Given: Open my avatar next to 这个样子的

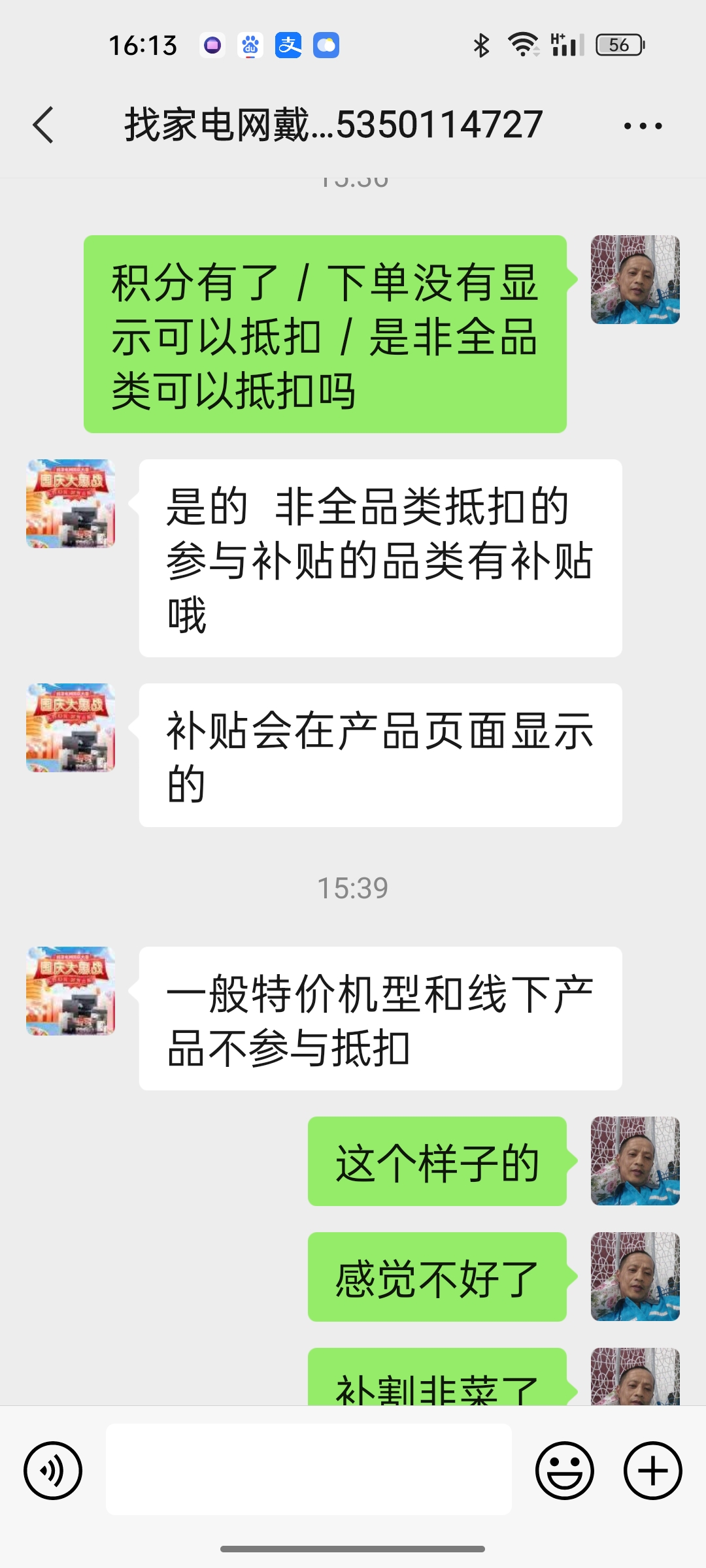Looking at the screenshot, I should coord(635,1161).
